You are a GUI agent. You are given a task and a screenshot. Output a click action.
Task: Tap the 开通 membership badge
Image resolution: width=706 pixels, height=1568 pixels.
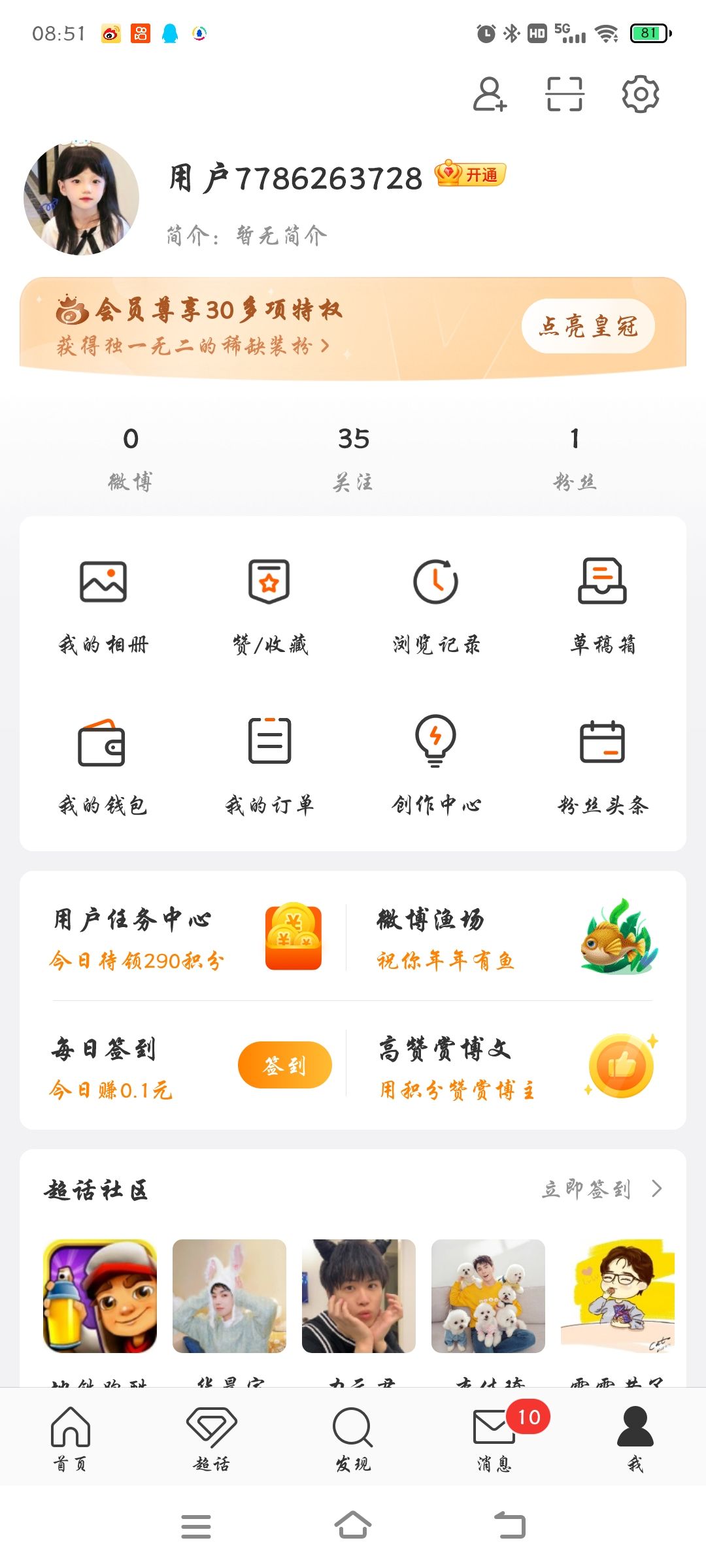(x=471, y=174)
